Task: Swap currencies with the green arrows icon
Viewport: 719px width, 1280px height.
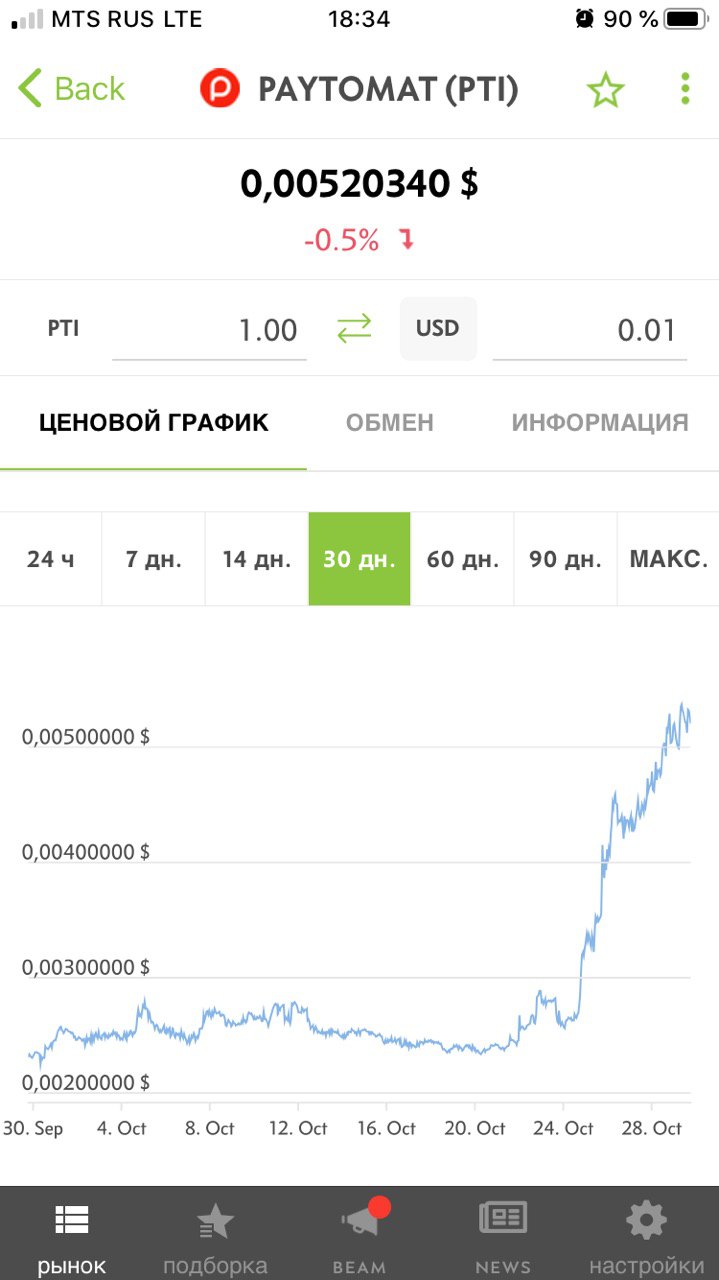Action: click(354, 328)
